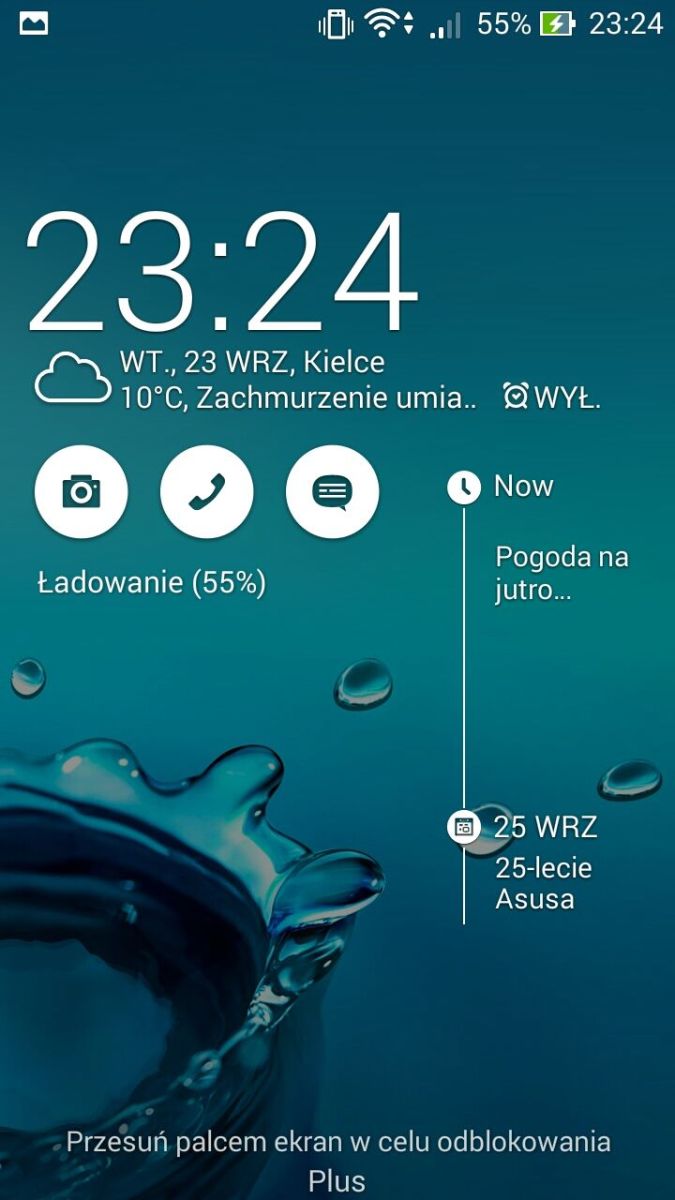Open the camera shortcut
This screenshot has height=1200, width=675.
pyautogui.click(x=81, y=491)
